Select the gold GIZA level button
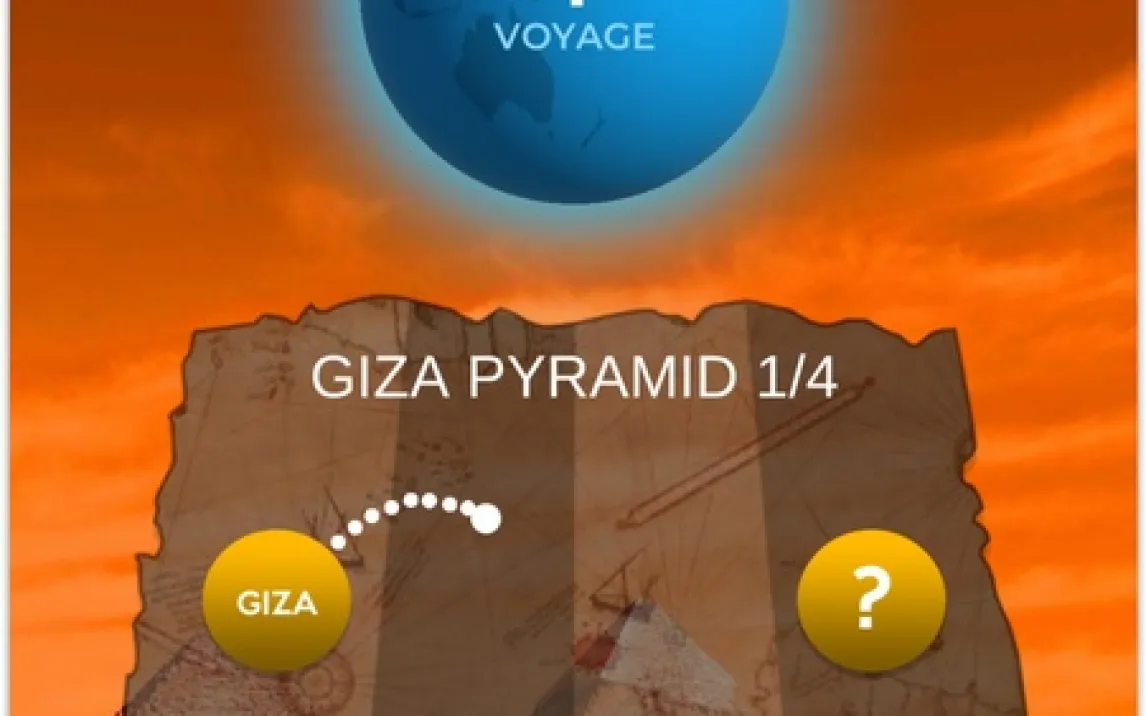 [x=276, y=603]
